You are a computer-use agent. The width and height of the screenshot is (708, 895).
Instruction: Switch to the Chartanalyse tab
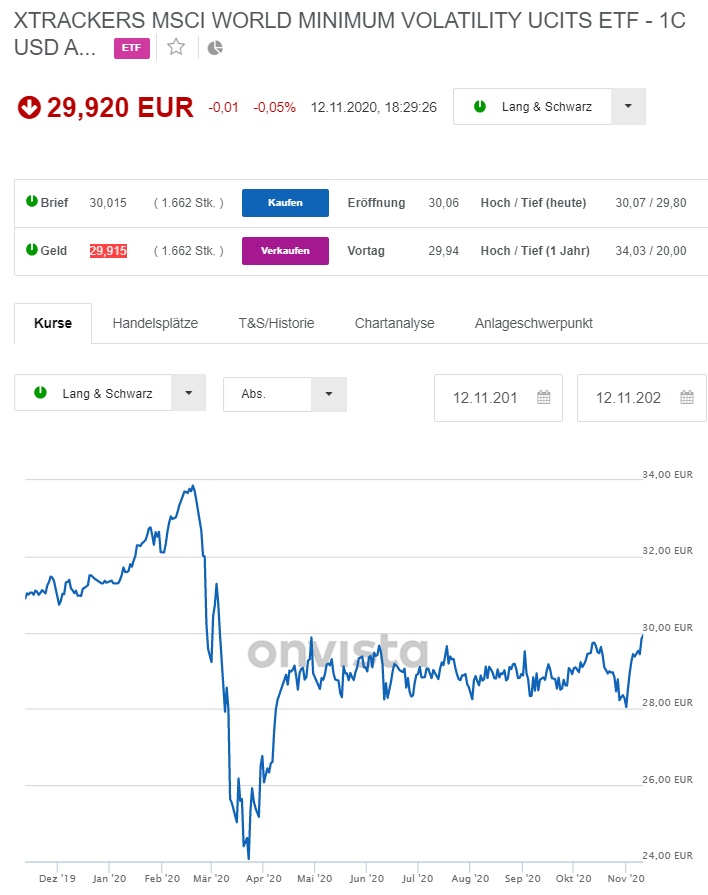point(394,323)
